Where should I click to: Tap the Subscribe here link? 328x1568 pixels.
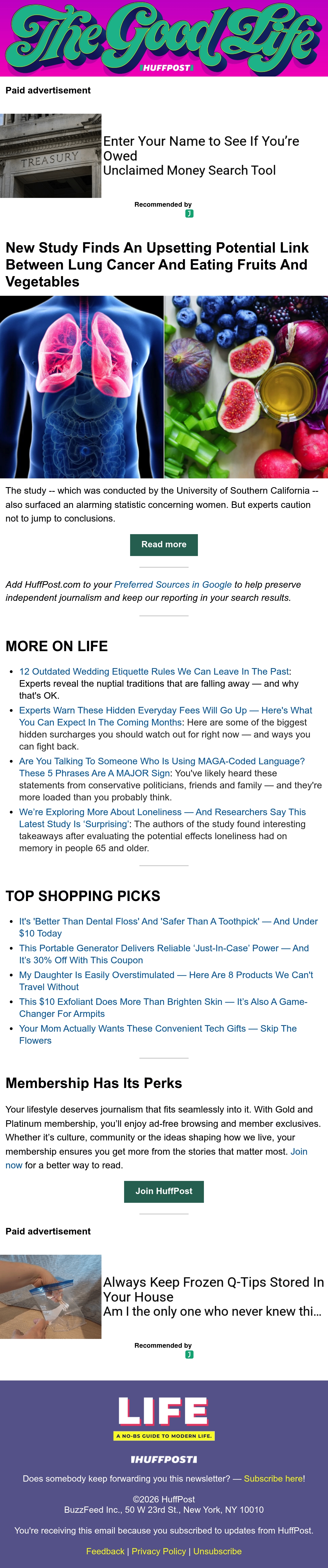[x=273, y=1479]
